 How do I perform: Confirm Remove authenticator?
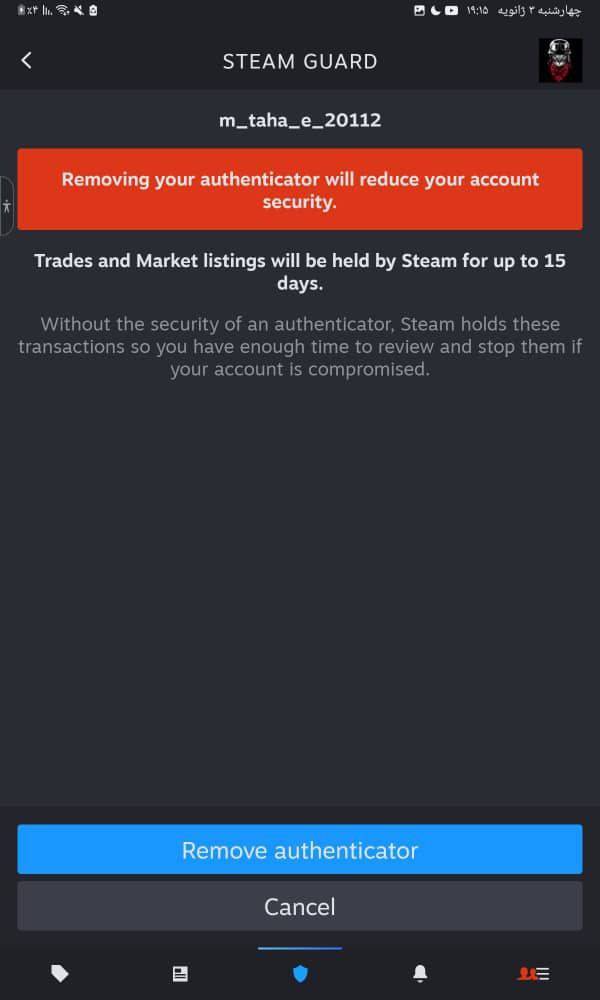(x=300, y=850)
